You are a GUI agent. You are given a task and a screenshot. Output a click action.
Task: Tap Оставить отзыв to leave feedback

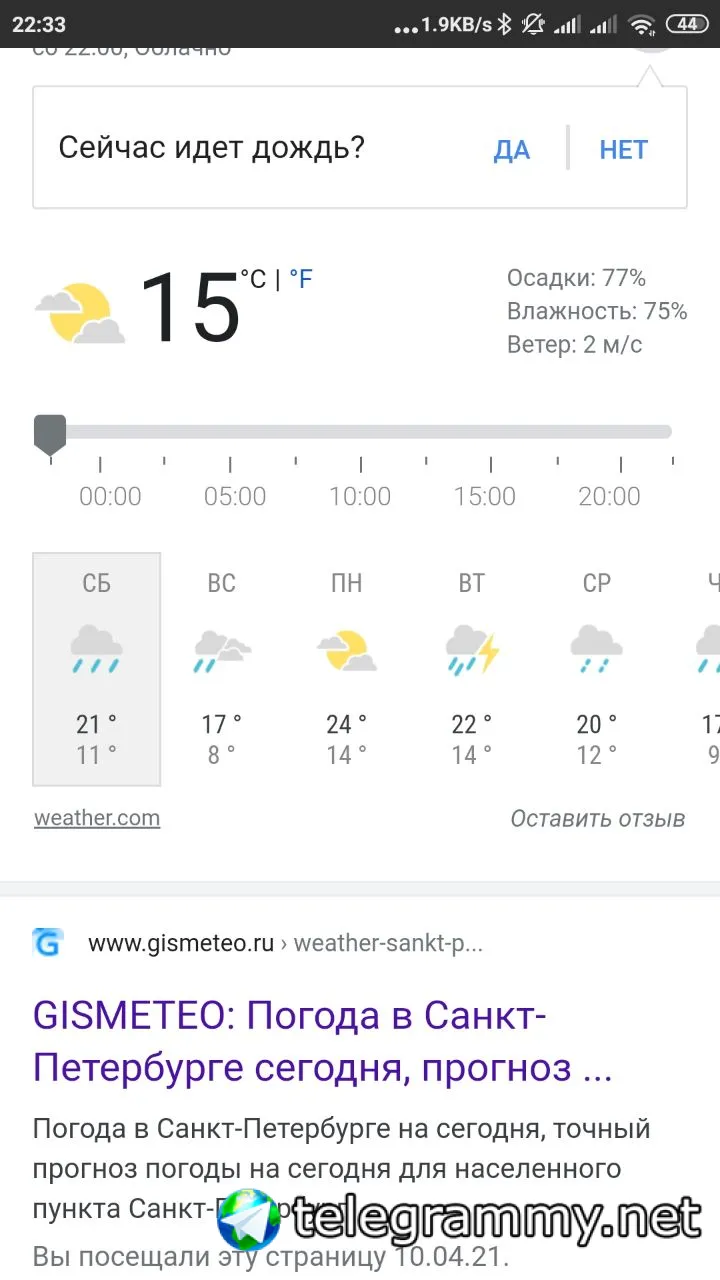coord(598,819)
